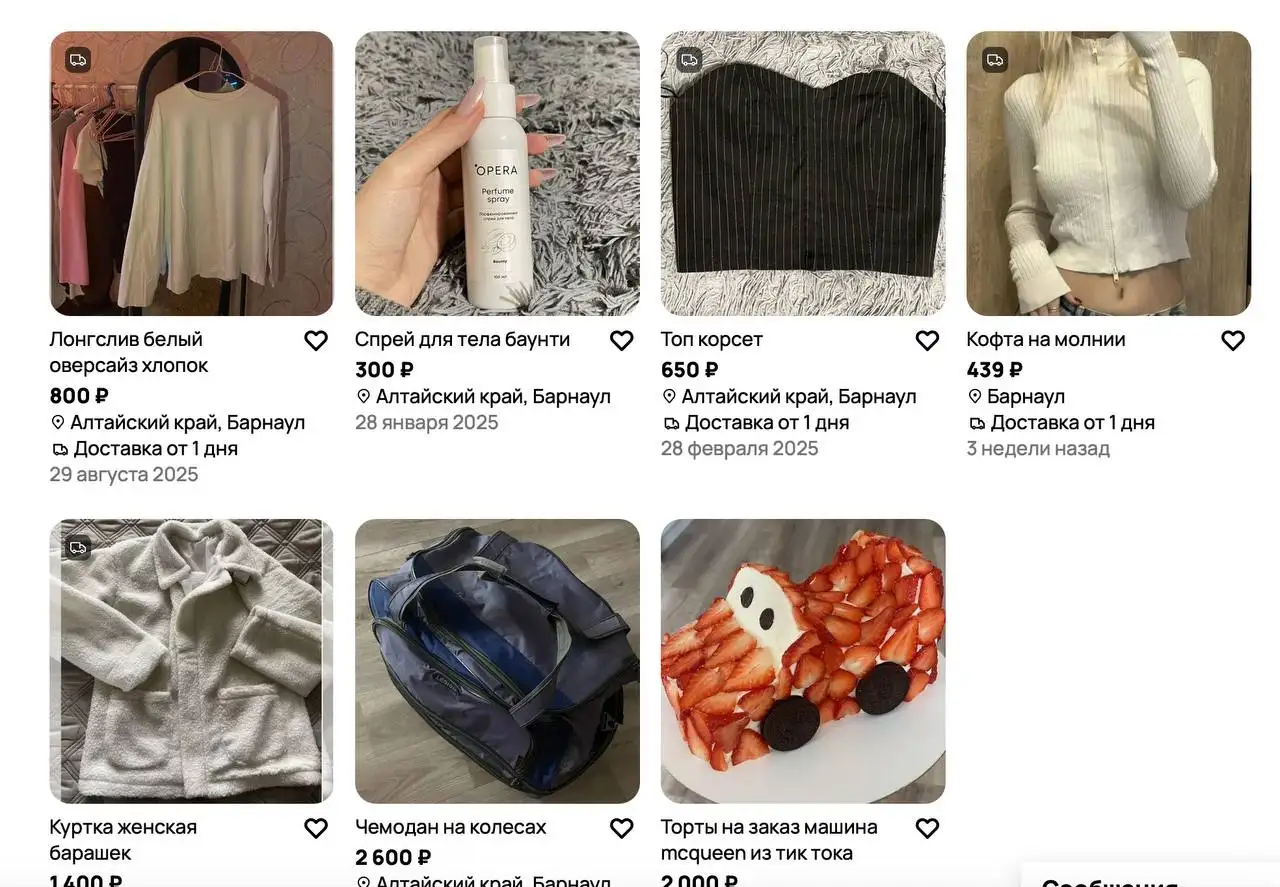Image resolution: width=1280 pixels, height=887 pixels.
Task: Open the Кофта на молнии title link
Action: 1045,340
